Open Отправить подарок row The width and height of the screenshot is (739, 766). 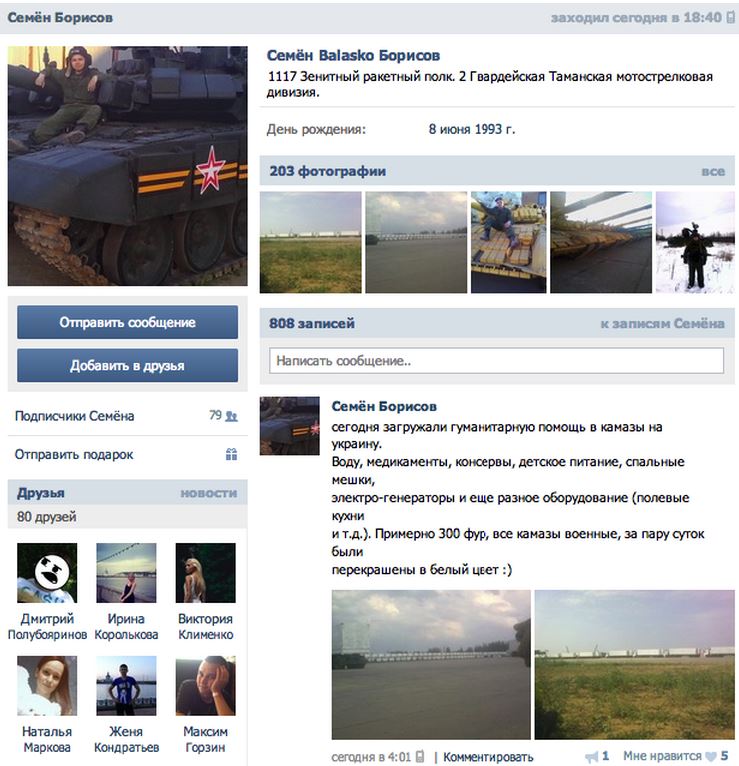coord(75,454)
